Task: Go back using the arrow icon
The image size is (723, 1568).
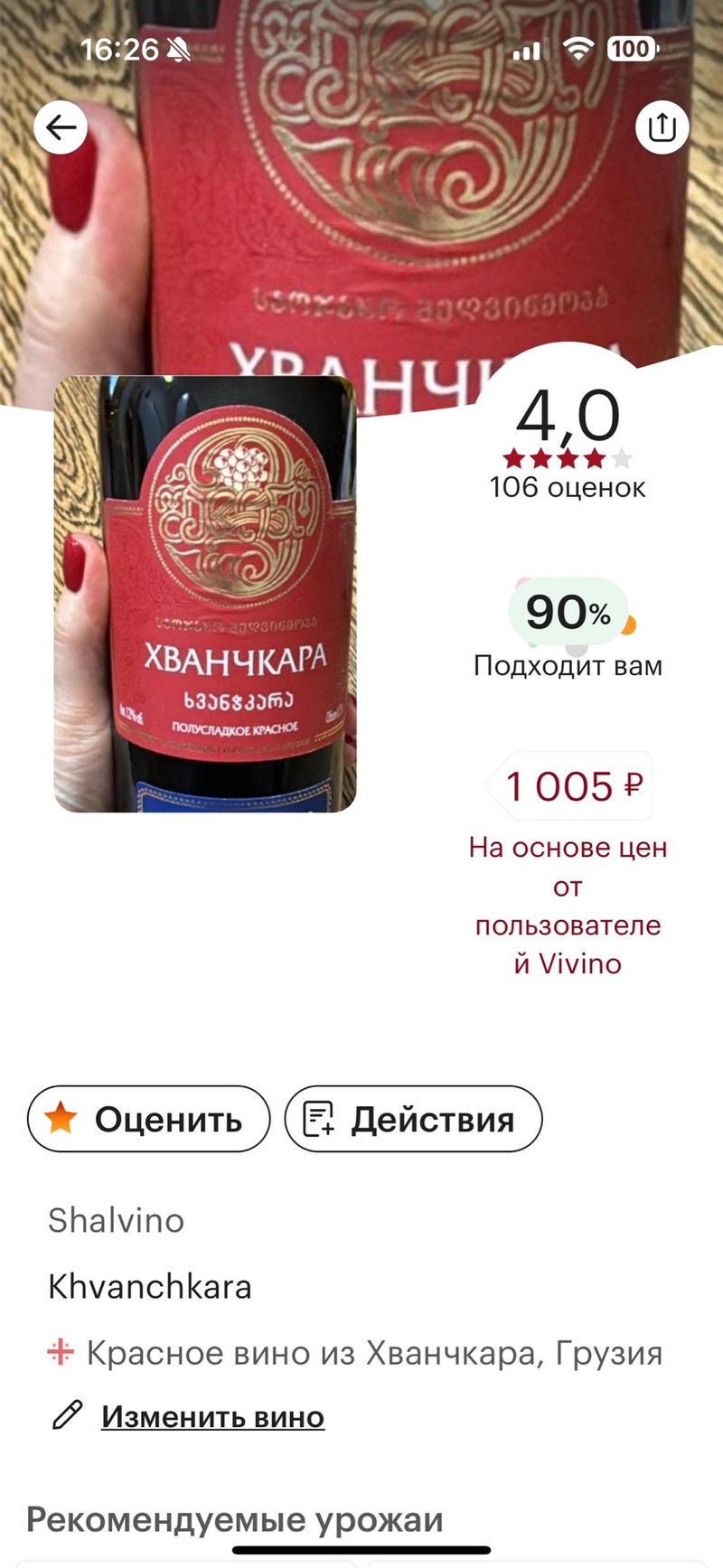Action: pos(61,127)
